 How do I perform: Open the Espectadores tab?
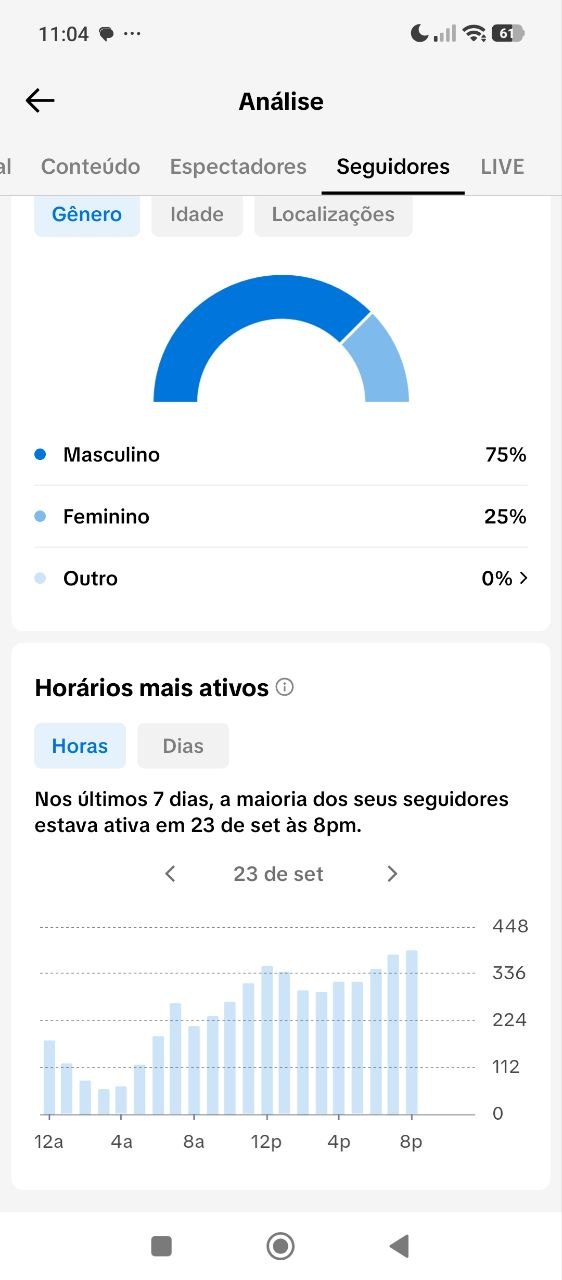(238, 167)
